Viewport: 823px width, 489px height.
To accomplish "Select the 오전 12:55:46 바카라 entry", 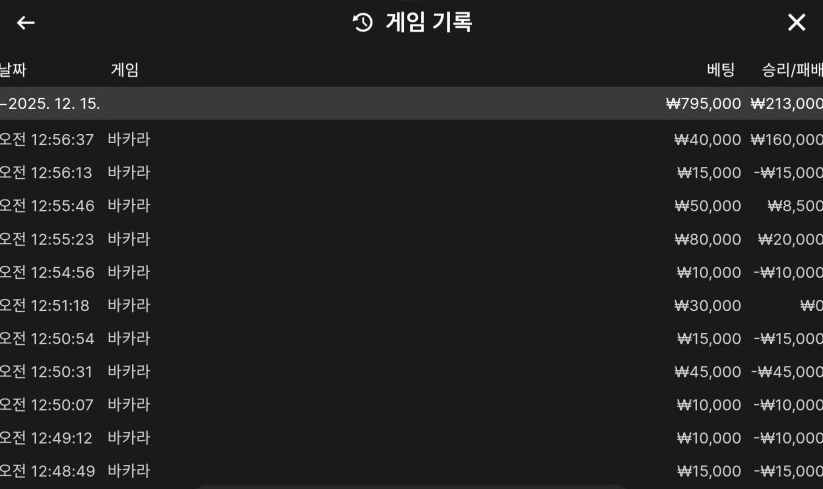I will (x=411, y=206).
